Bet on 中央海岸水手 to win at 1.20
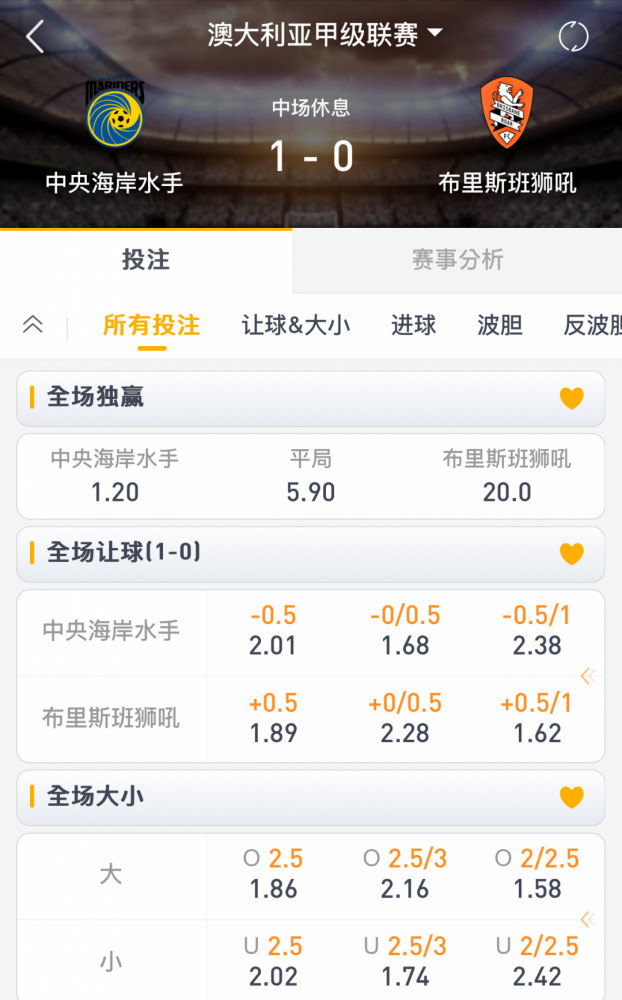Image resolution: width=622 pixels, height=1000 pixels. 115,476
